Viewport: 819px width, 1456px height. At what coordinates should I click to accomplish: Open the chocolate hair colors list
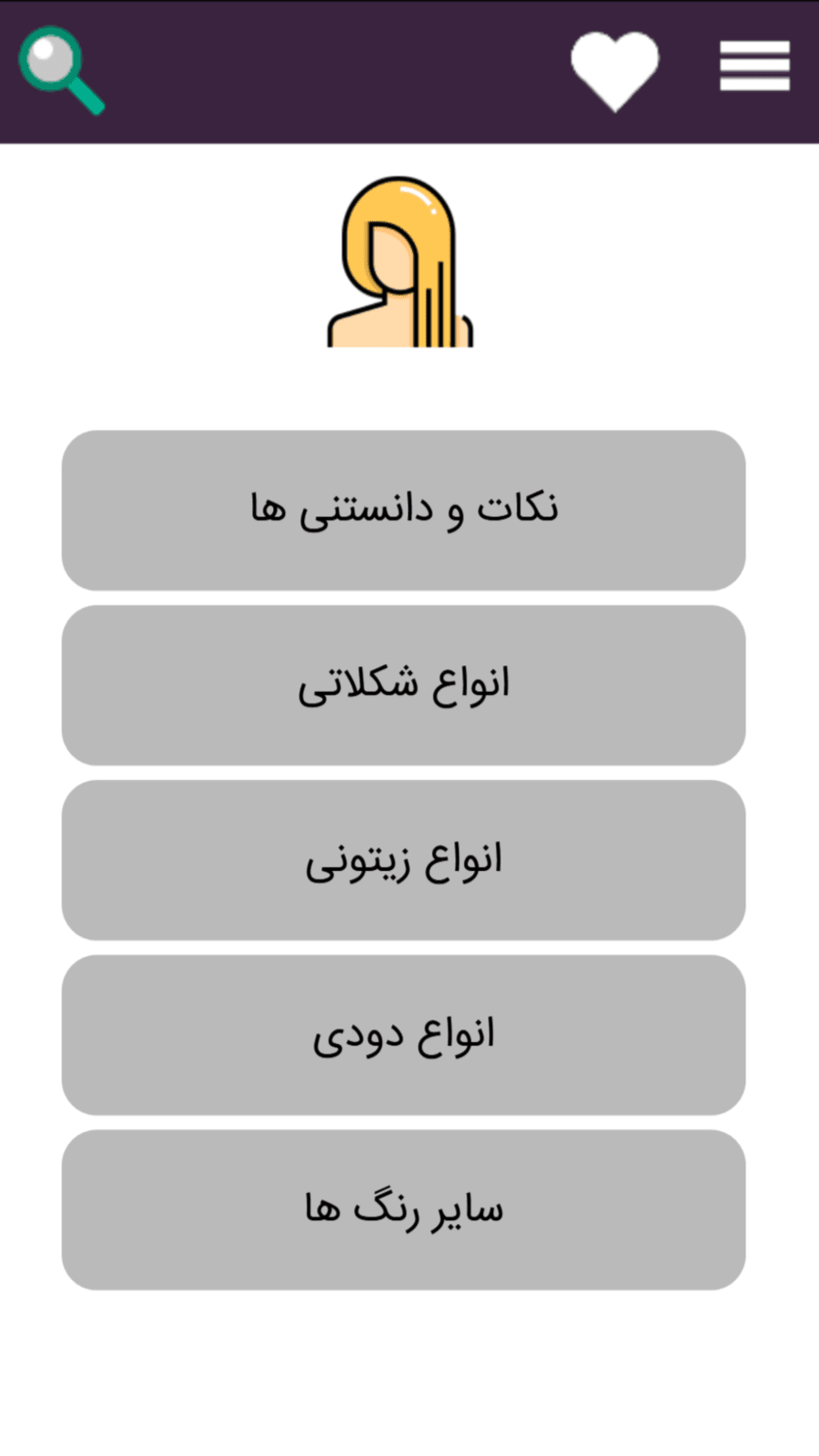tap(403, 682)
